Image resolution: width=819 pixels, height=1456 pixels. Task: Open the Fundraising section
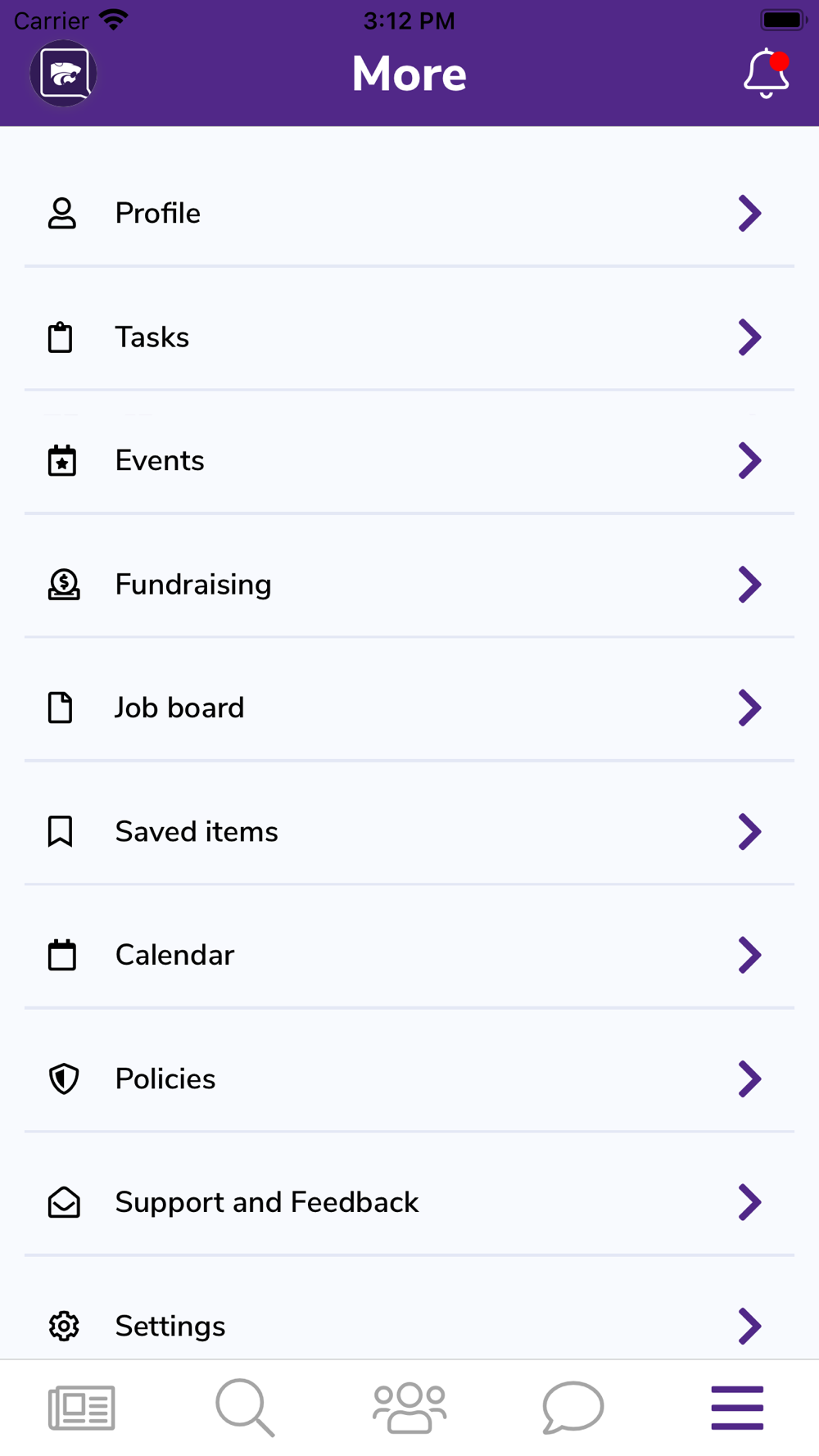point(409,585)
